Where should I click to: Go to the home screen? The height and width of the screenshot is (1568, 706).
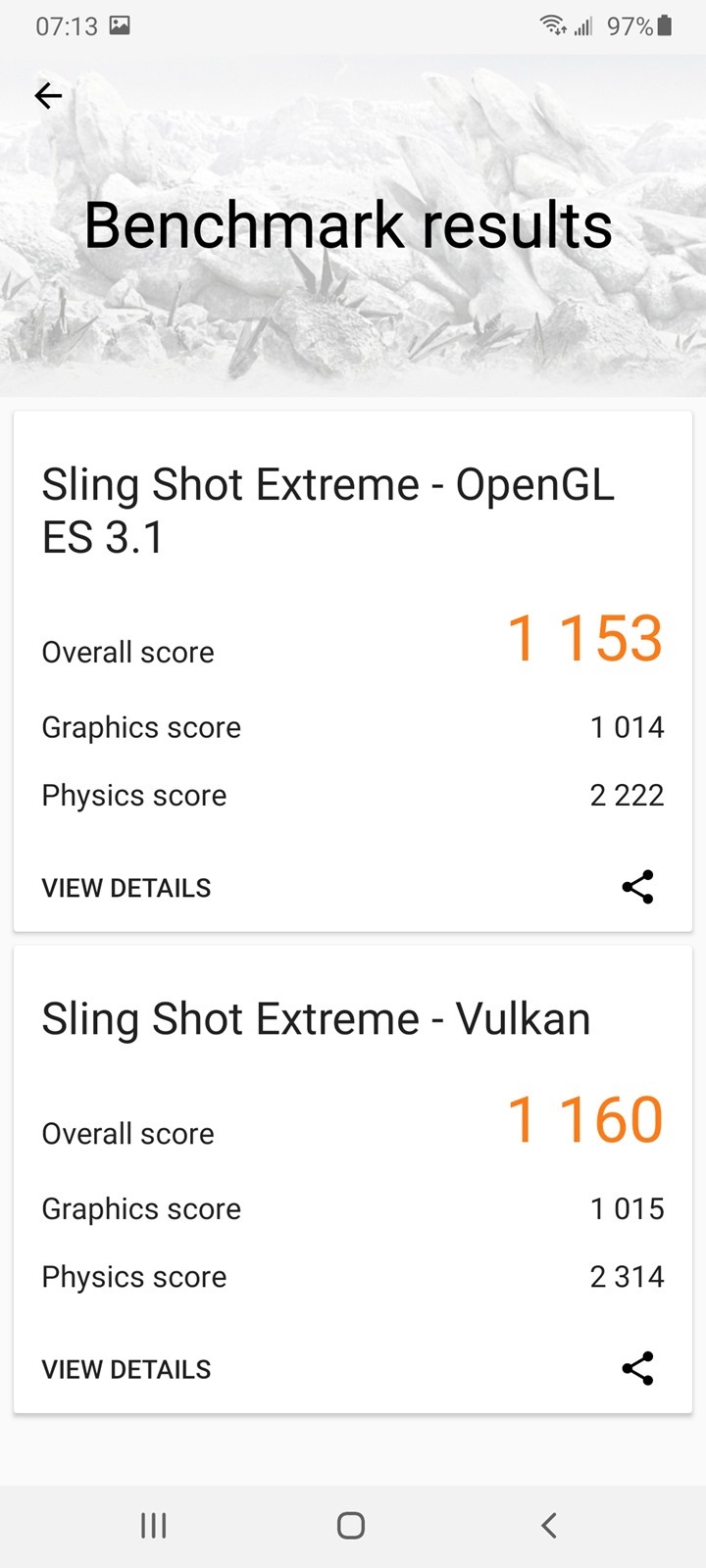351,1525
